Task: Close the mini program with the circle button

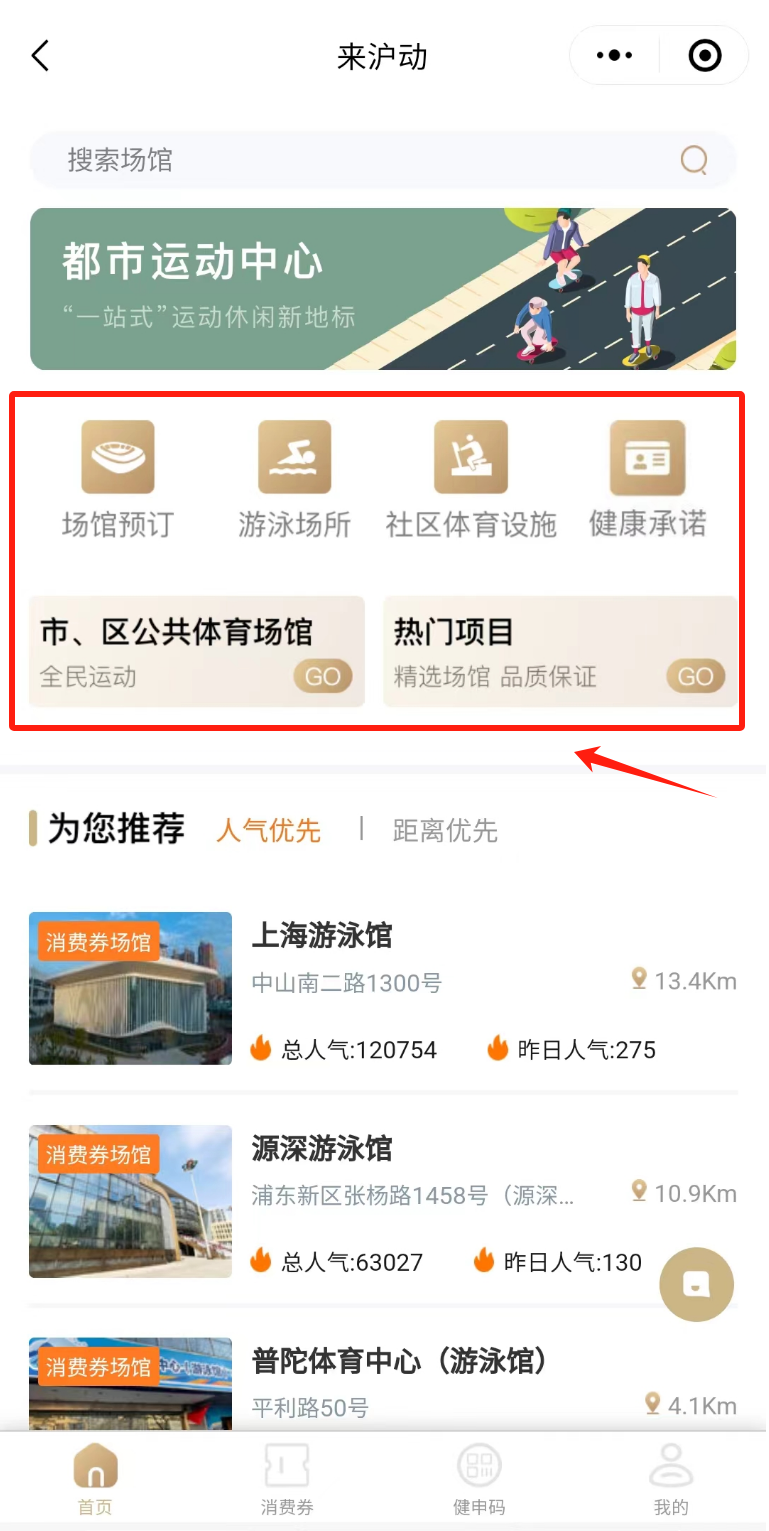Action: (705, 56)
